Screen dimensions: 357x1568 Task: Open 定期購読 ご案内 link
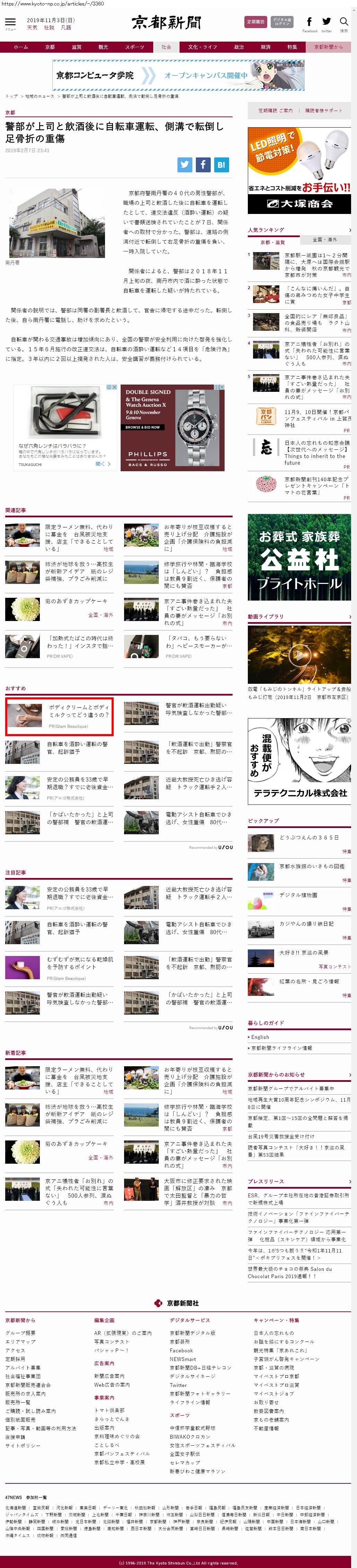click(276, 111)
